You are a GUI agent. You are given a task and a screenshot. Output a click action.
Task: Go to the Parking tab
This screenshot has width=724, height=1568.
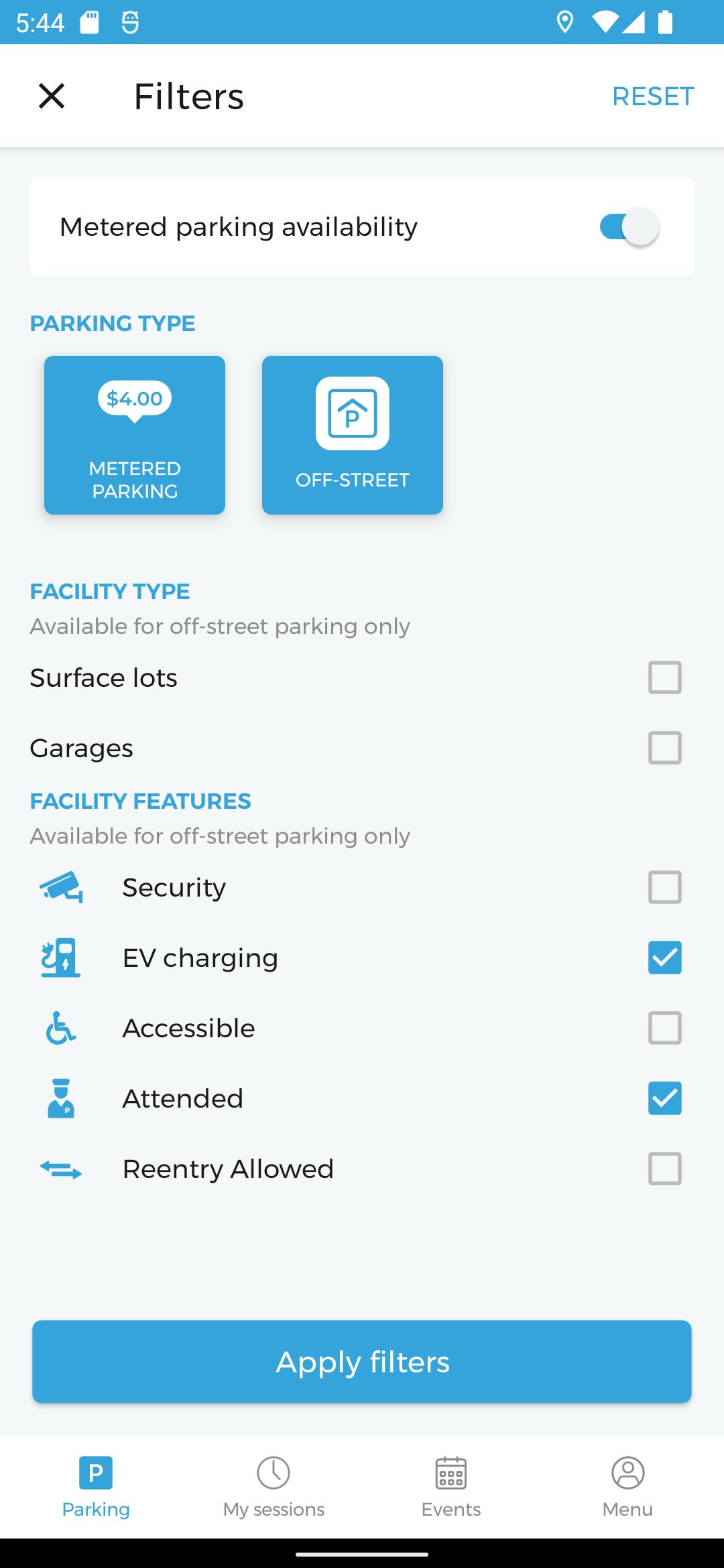point(96,1486)
